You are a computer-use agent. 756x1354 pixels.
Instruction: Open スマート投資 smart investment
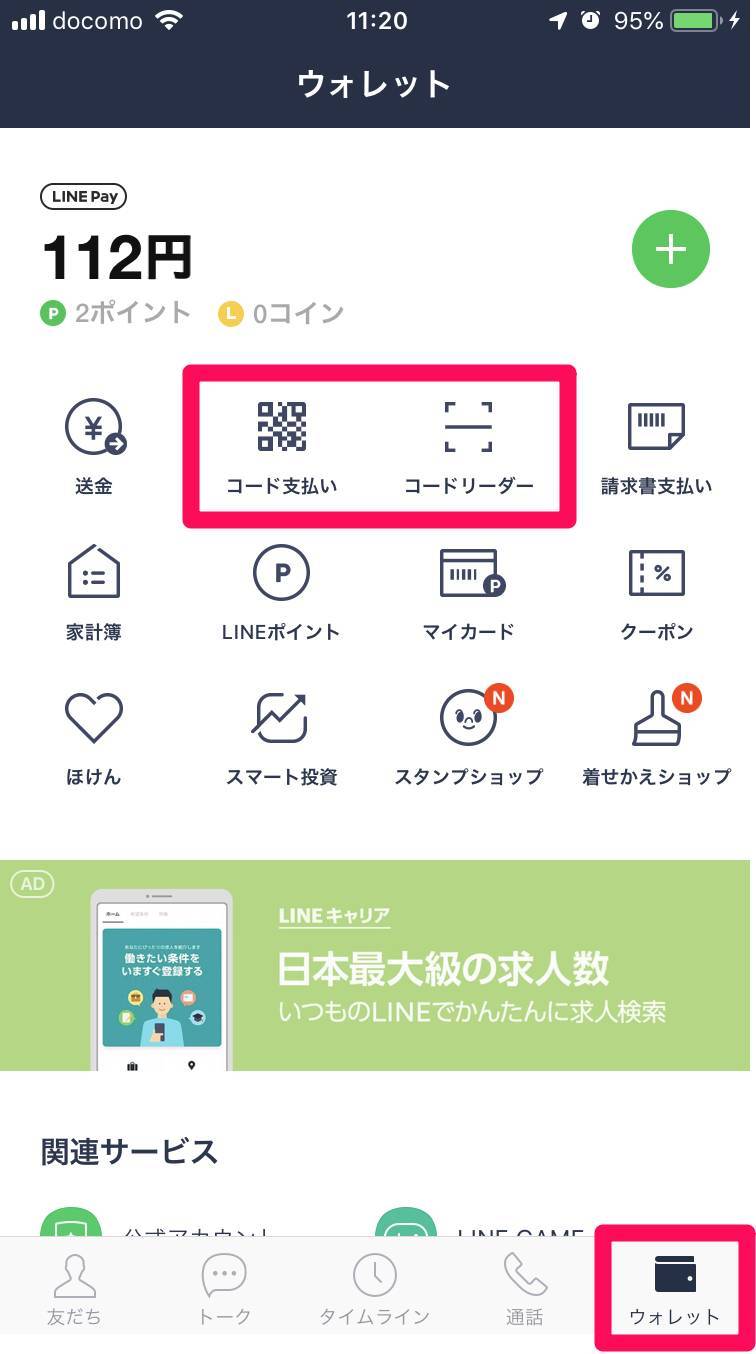281,737
